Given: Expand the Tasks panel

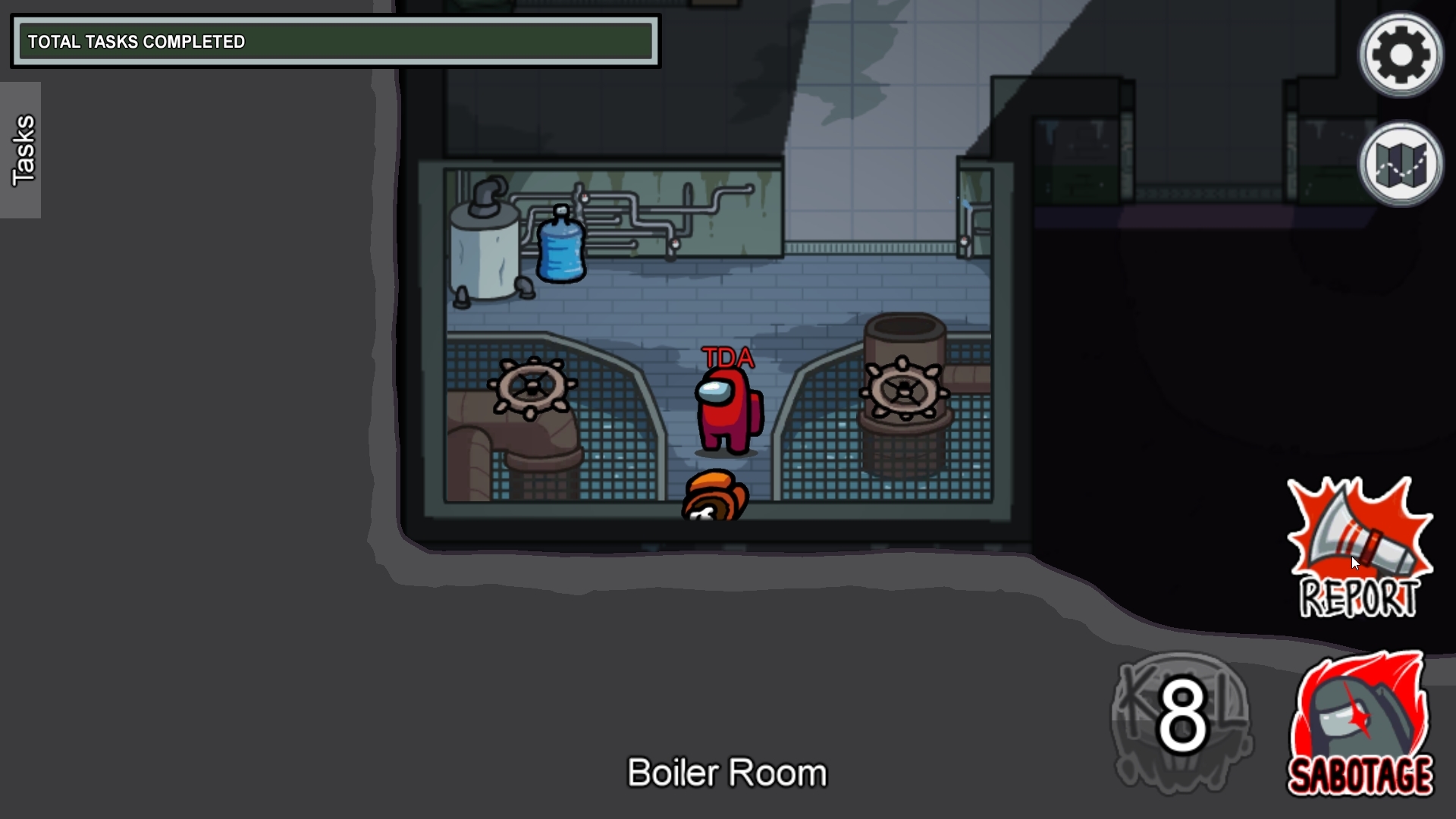Looking at the screenshot, I should tap(21, 150).
